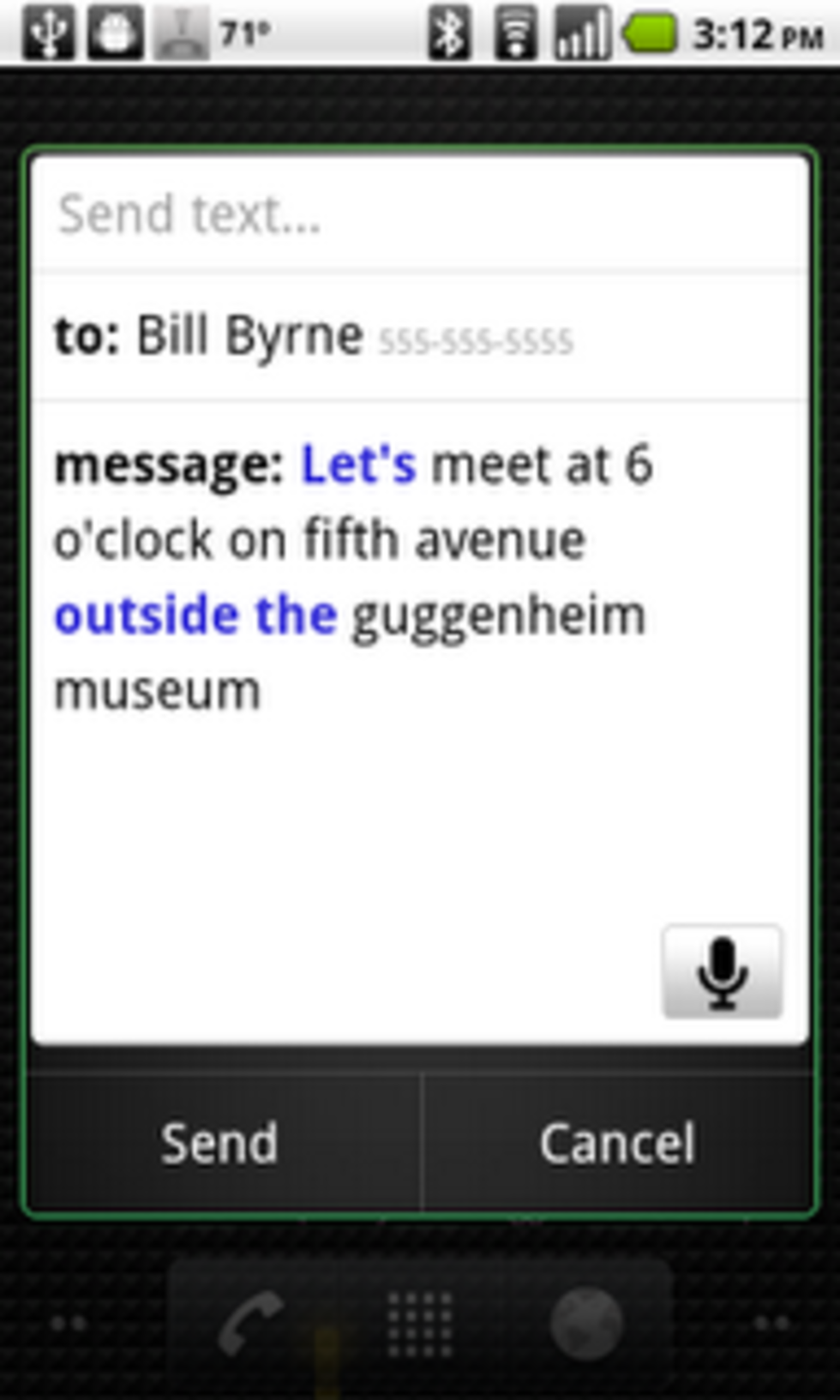The image size is (840, 1400).
Task: Tap the microphone button to dictate
Action: point(722,971)
